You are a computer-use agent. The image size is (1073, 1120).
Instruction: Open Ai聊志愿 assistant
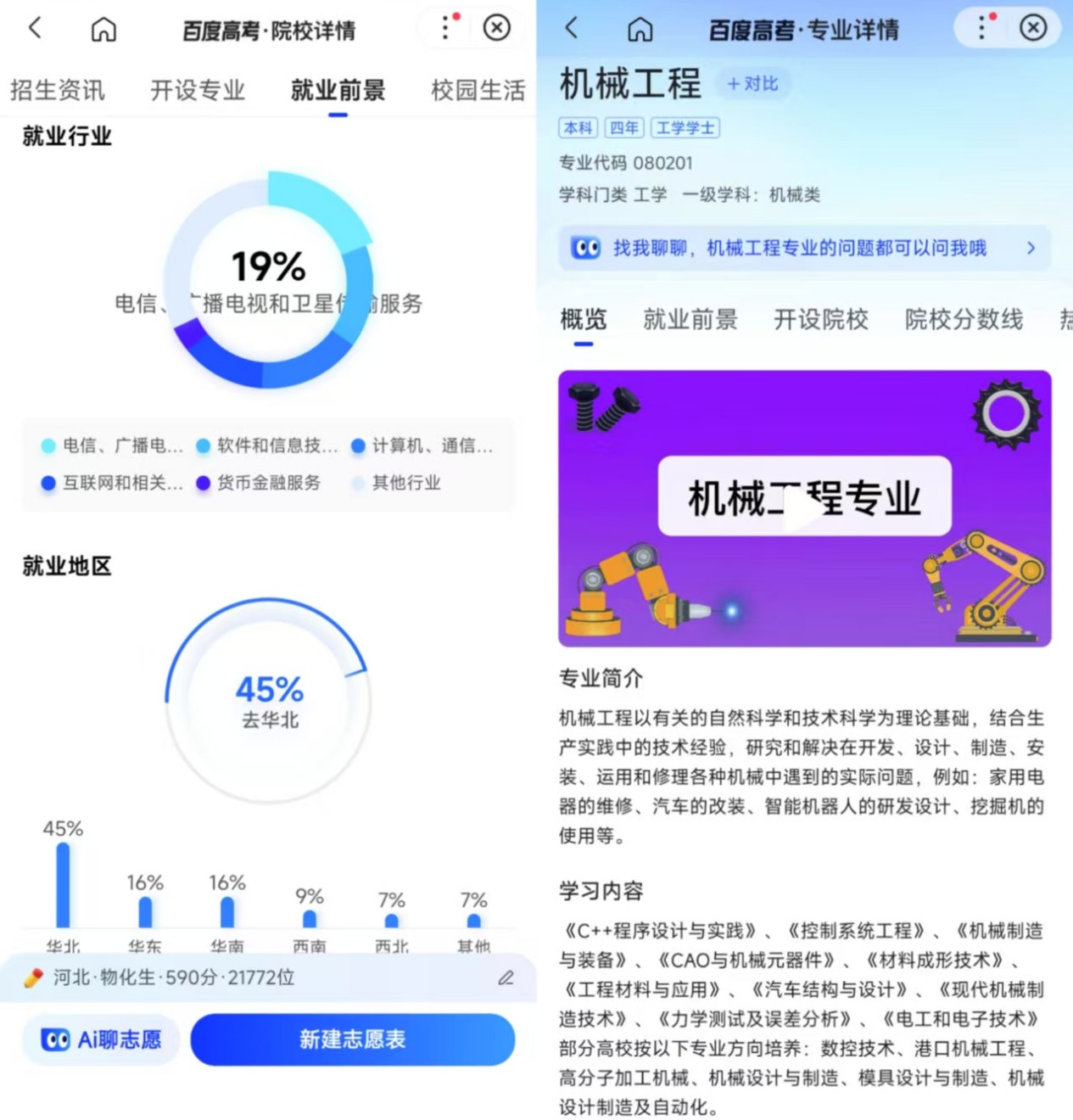(101, 1039)
